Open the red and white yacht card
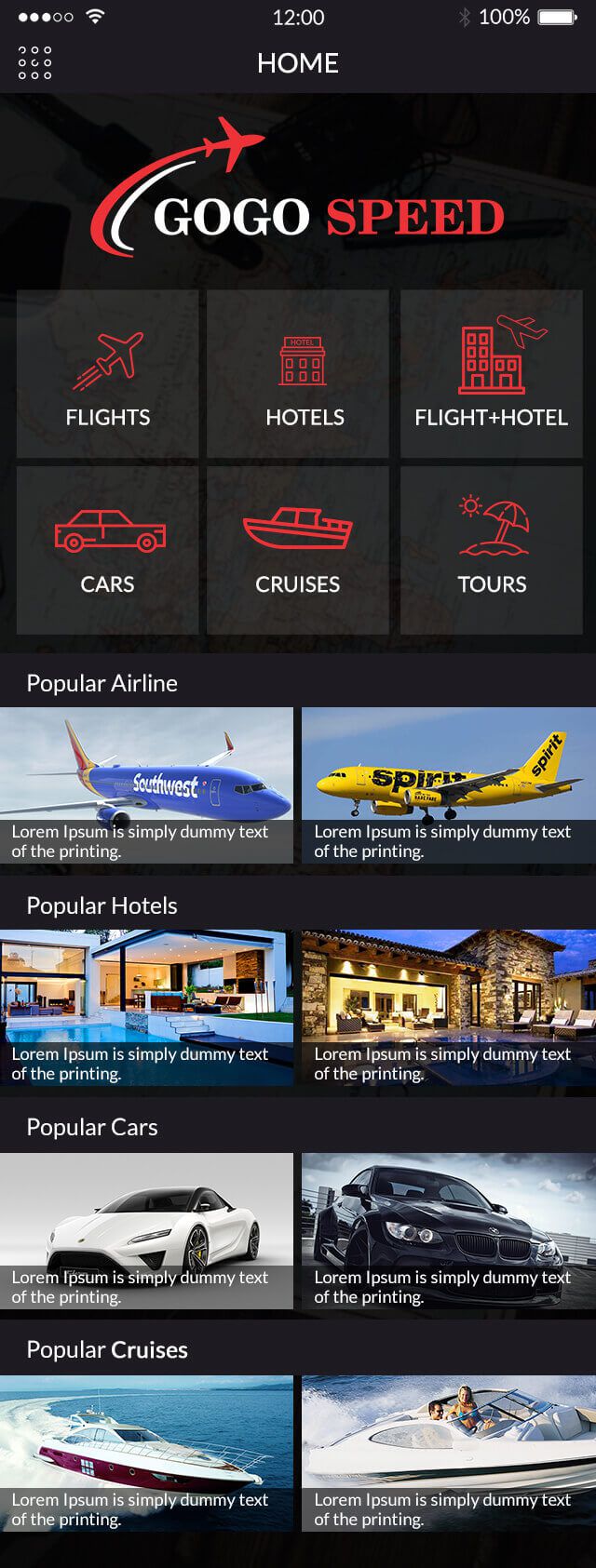The image size is (596, 1568). (146, 1453)
